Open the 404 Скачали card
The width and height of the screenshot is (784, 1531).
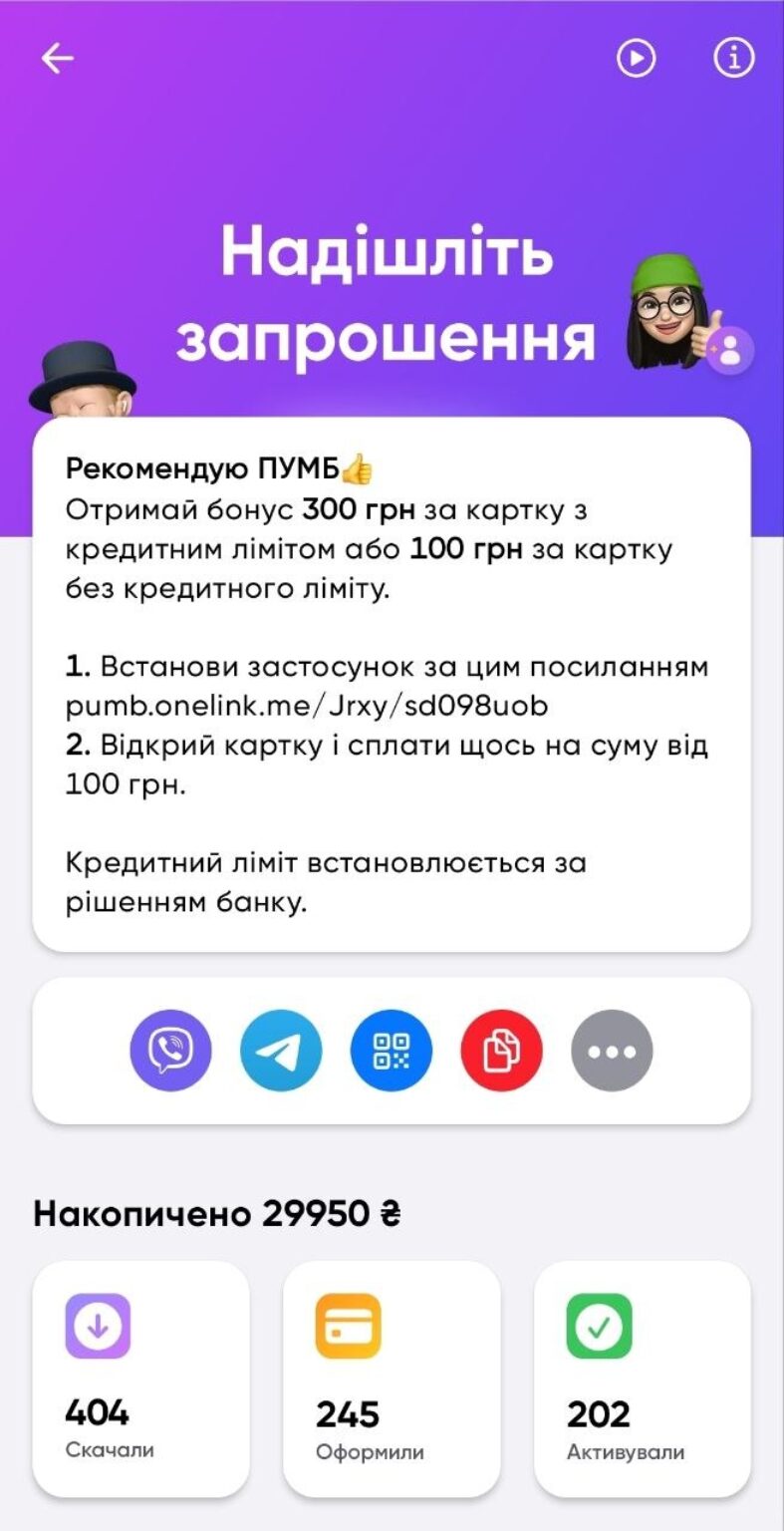pyautogui.click(x=140, y=1379)
